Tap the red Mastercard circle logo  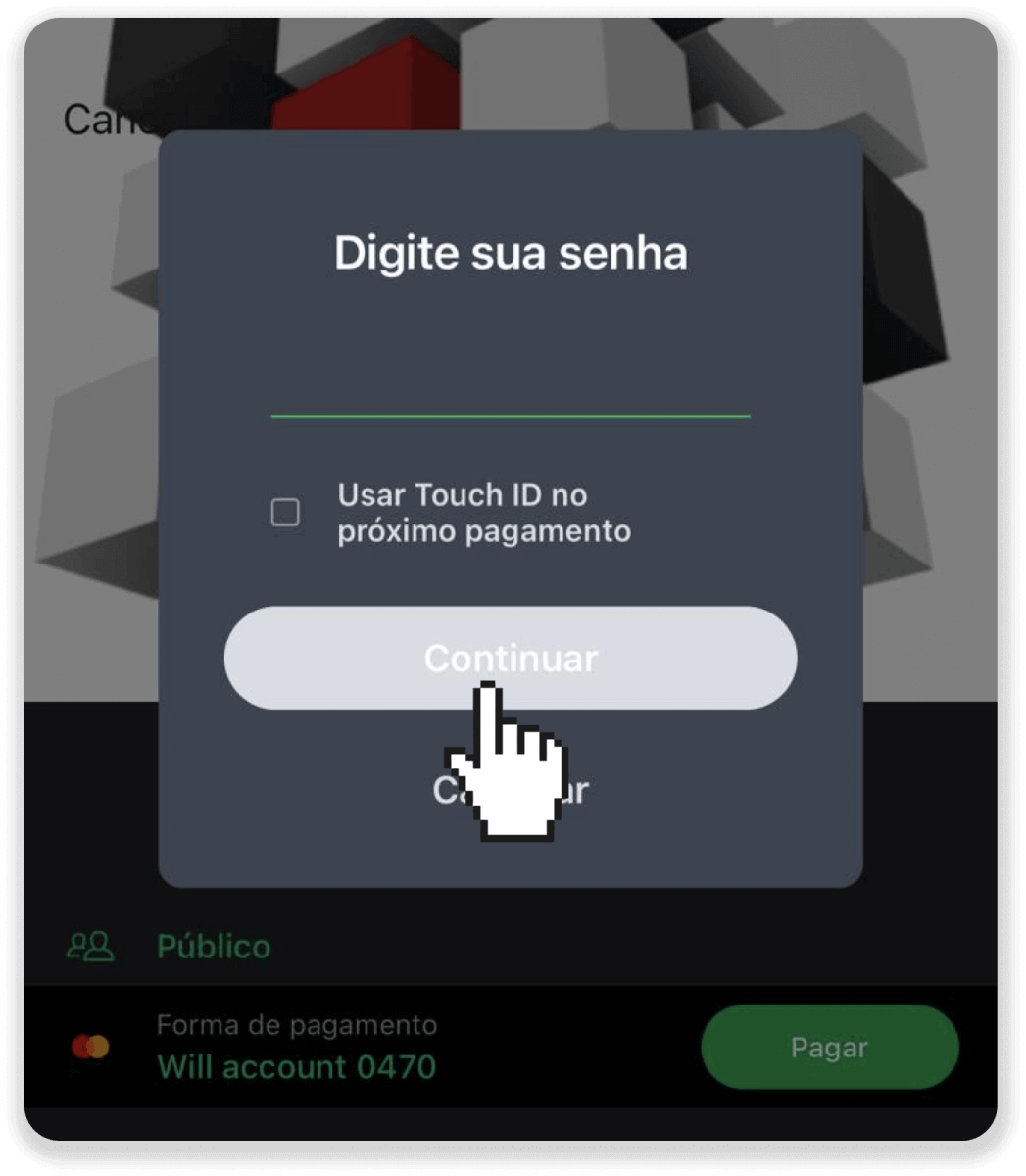[x=84, y=1047]
